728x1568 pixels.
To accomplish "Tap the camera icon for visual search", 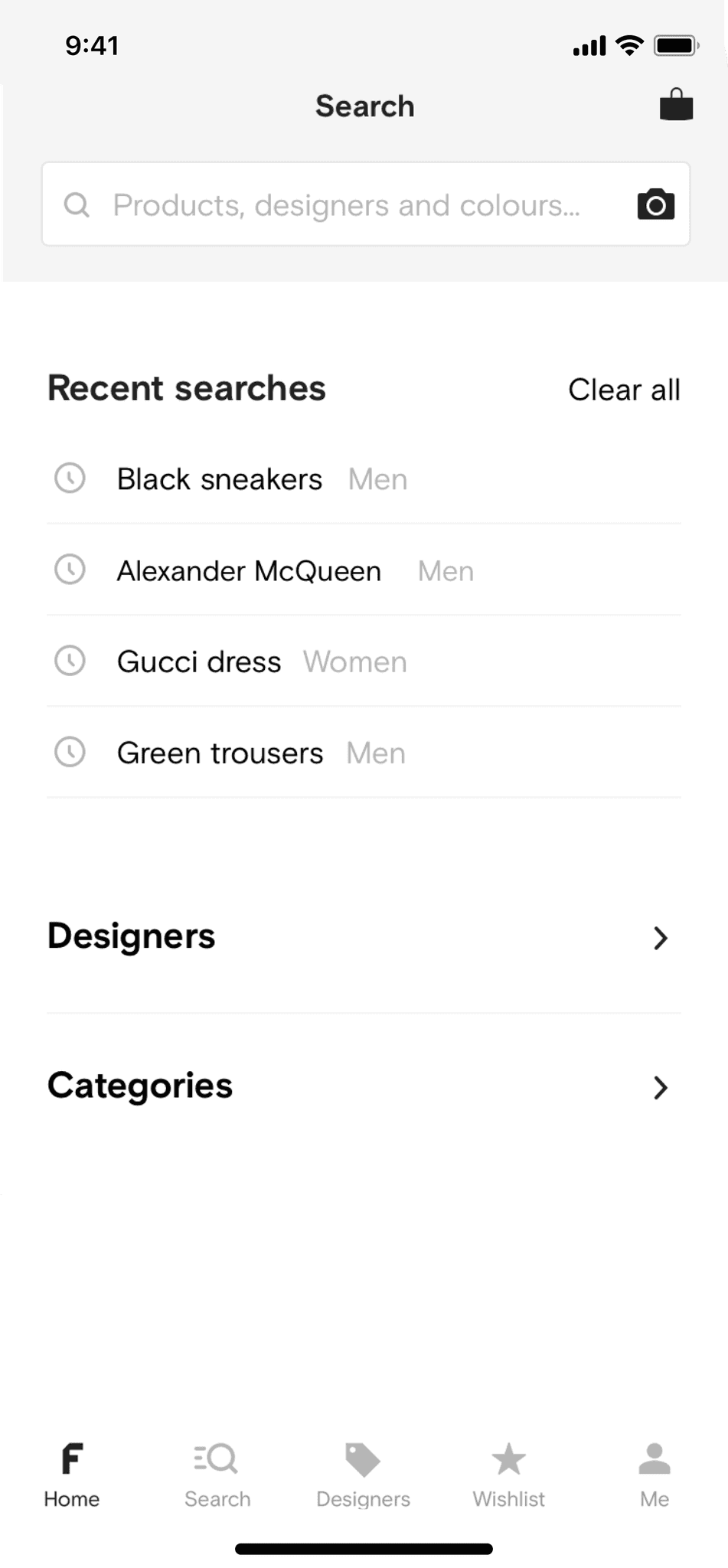I will pyautogui.click(x=655, y=204).
